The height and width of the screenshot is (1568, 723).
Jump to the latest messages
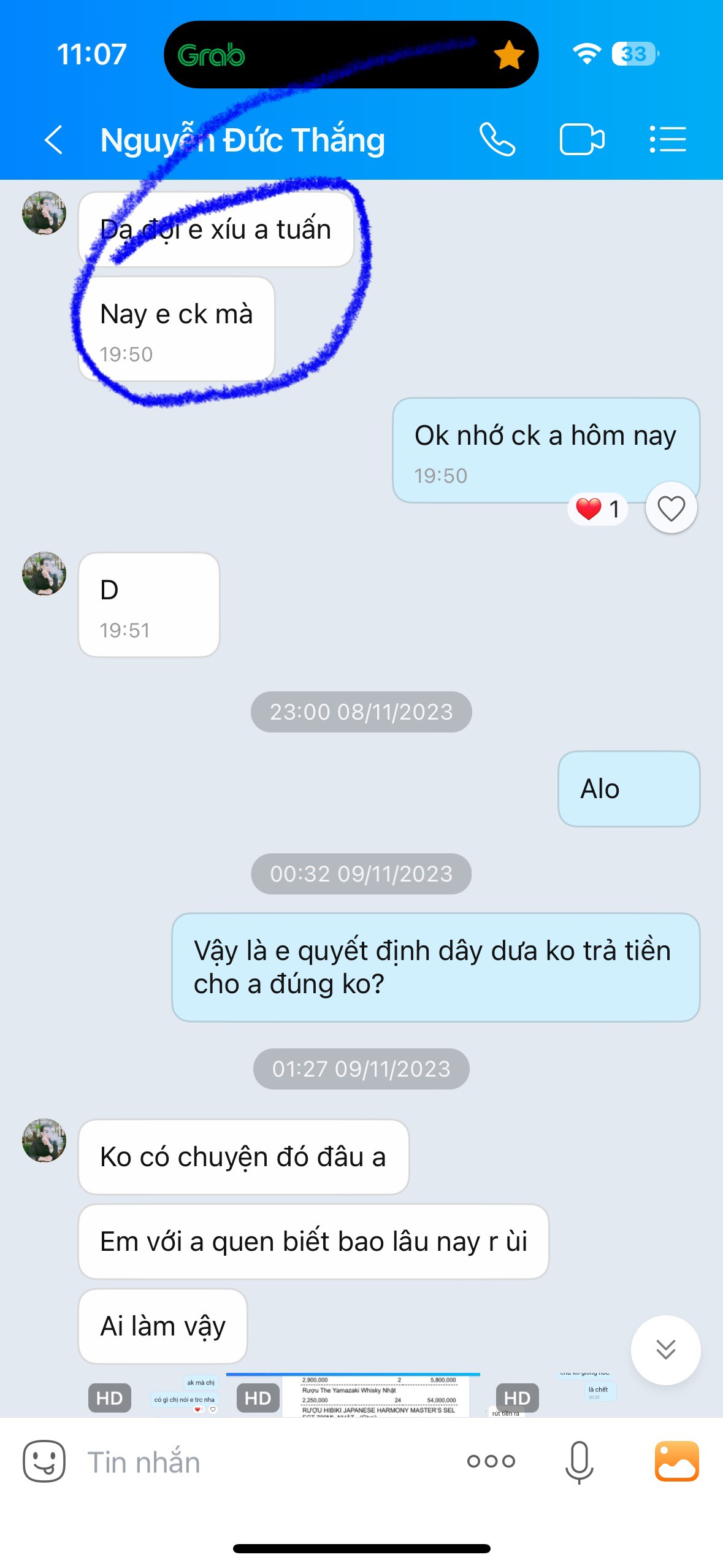click(665, 1350)
